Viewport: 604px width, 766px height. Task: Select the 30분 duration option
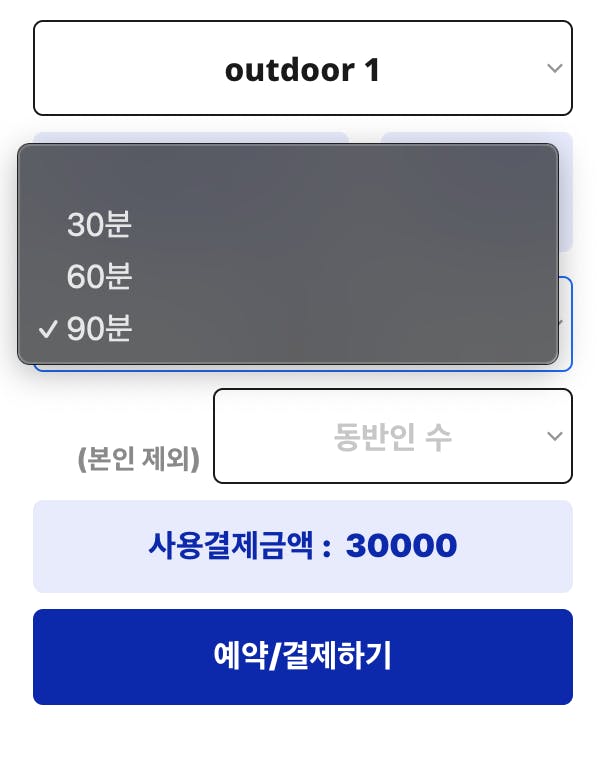99,225
